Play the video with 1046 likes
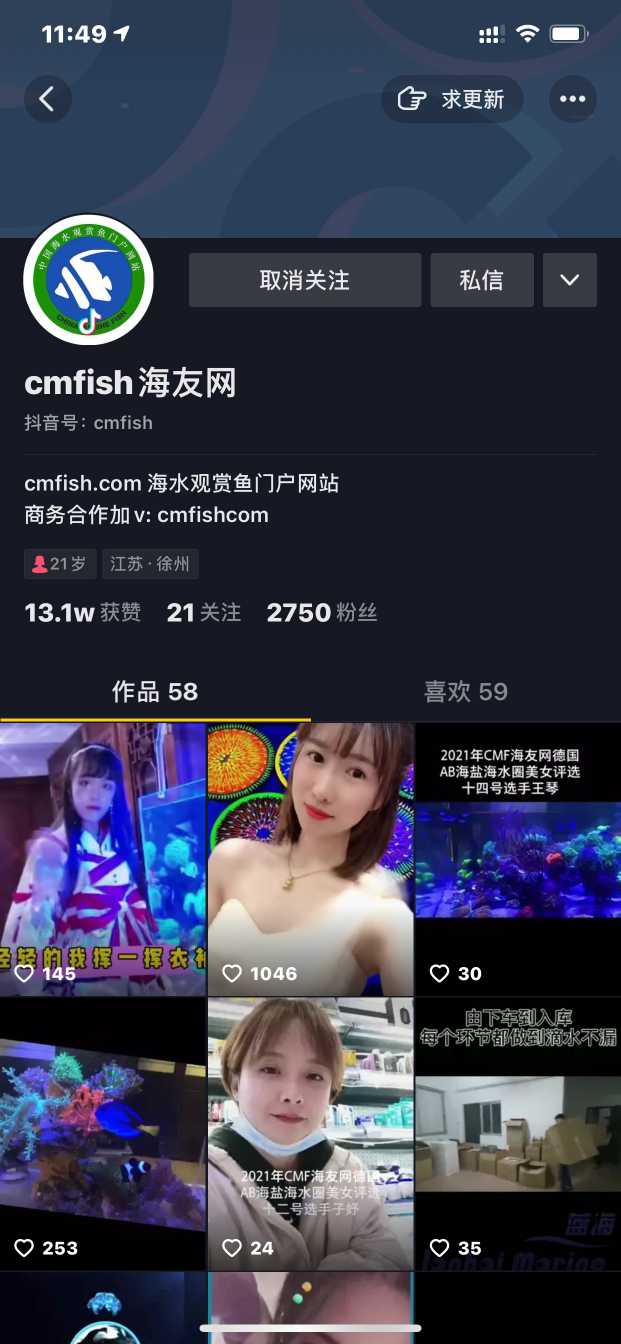Image resolution: width=621 pixels, height=1344 pixels. click(x=310, y=860)
